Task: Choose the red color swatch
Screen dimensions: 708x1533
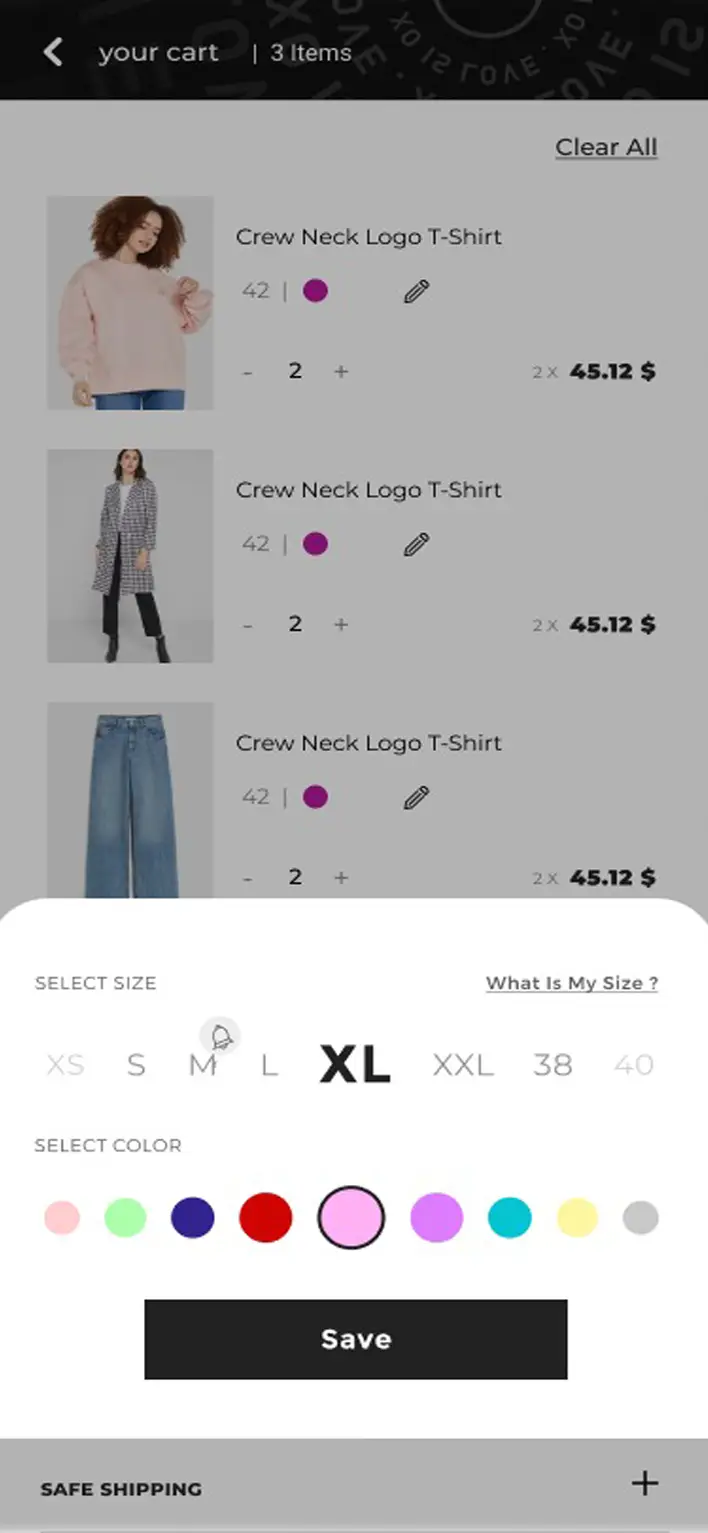Action: pyautogui.click(x=265, y=1218)
